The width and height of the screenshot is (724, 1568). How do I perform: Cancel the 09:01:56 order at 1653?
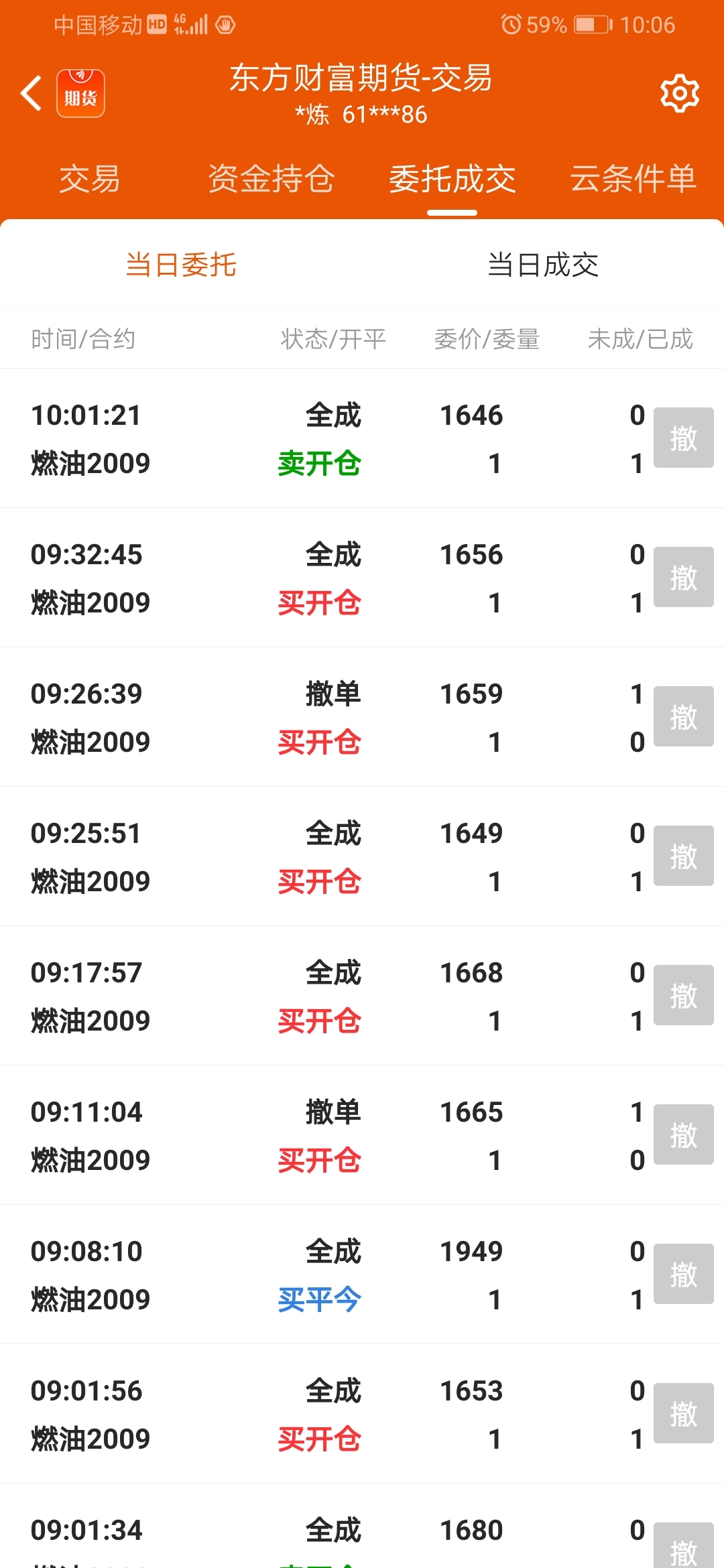(684, 1413)
